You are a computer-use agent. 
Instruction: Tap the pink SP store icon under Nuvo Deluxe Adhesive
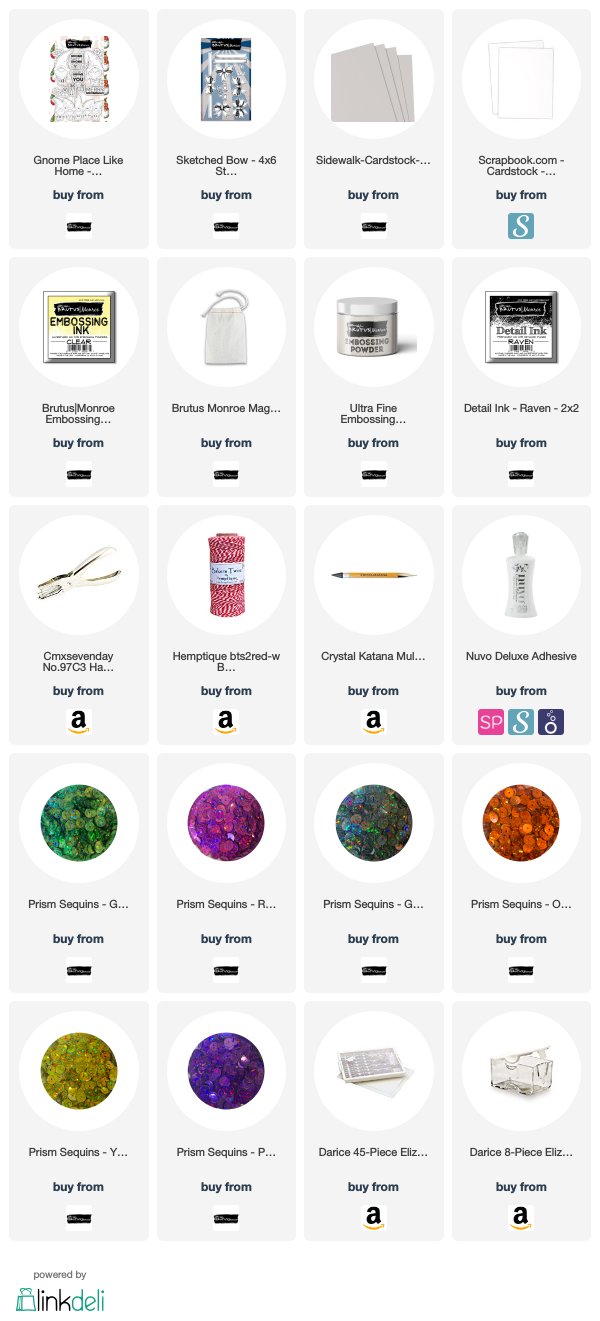pos(490,721)
